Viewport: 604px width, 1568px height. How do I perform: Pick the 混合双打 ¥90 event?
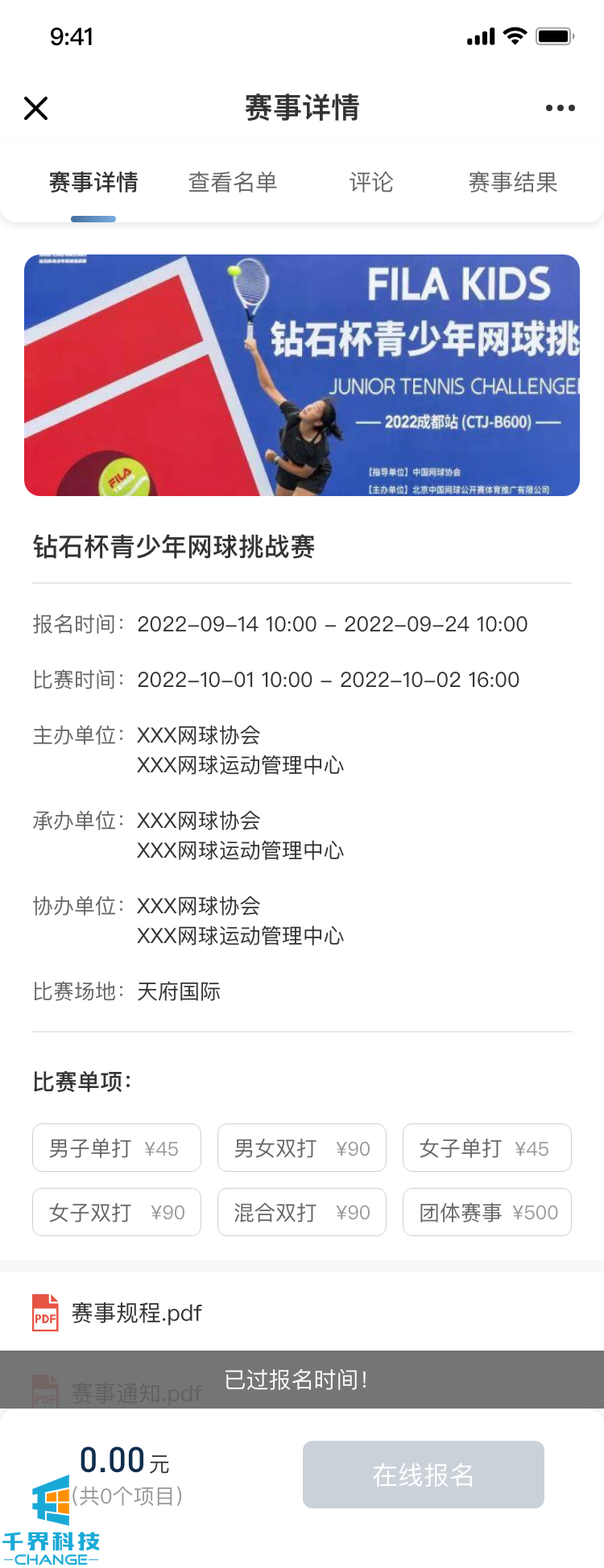(x=302, y=1212)
